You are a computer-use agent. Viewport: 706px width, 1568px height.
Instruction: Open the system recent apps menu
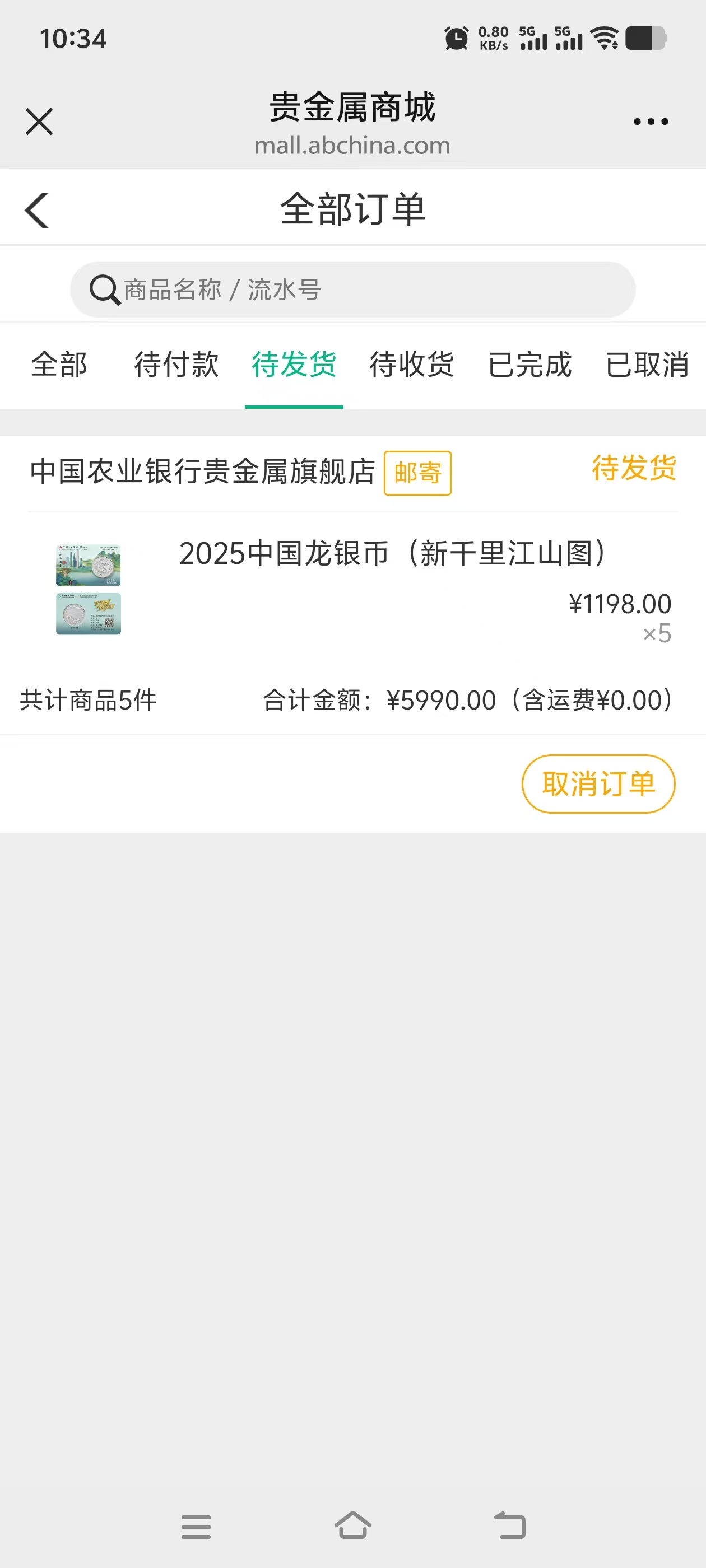pyautogui.click(x=196, y=1527)
